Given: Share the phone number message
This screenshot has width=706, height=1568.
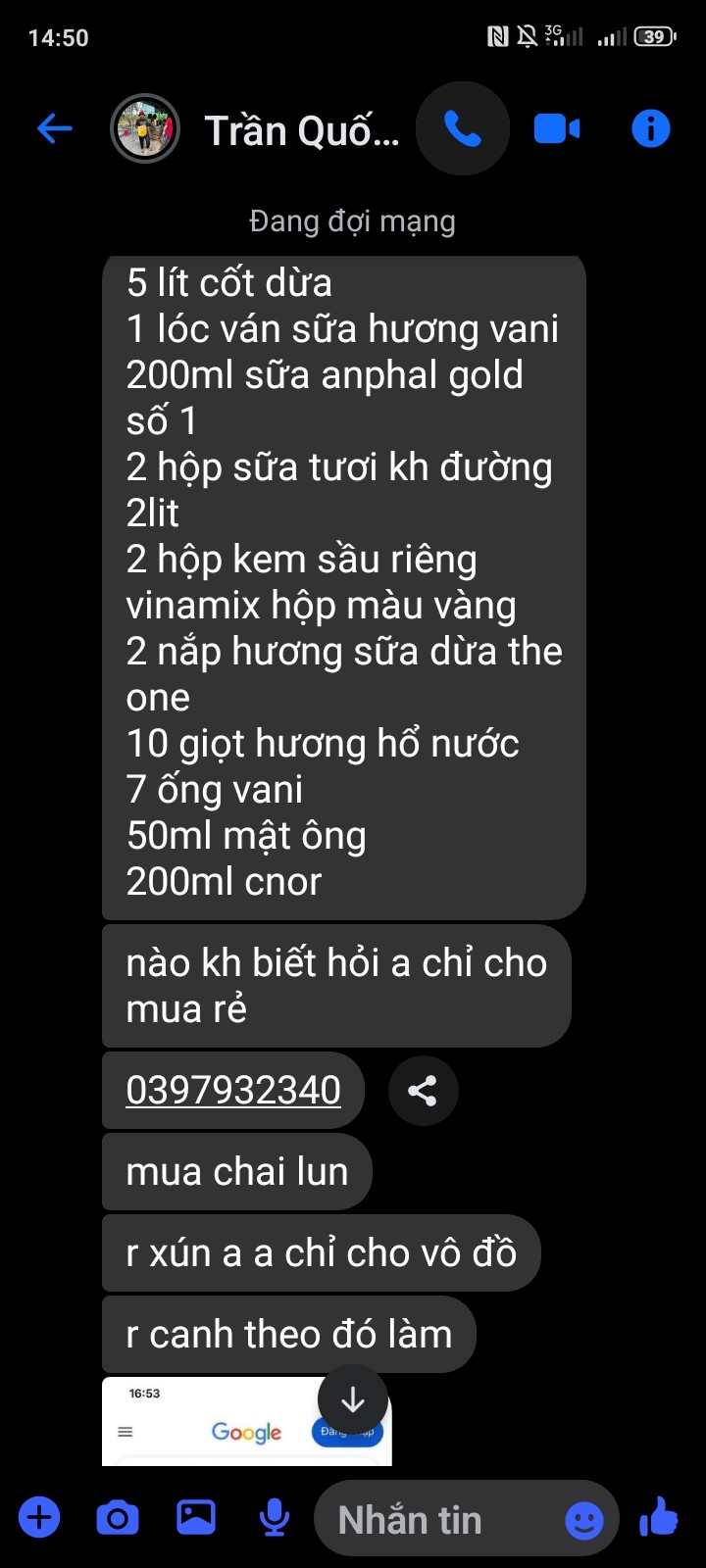Looking at the screenshot, I should pyautogui.click(x=423, y=1091).
